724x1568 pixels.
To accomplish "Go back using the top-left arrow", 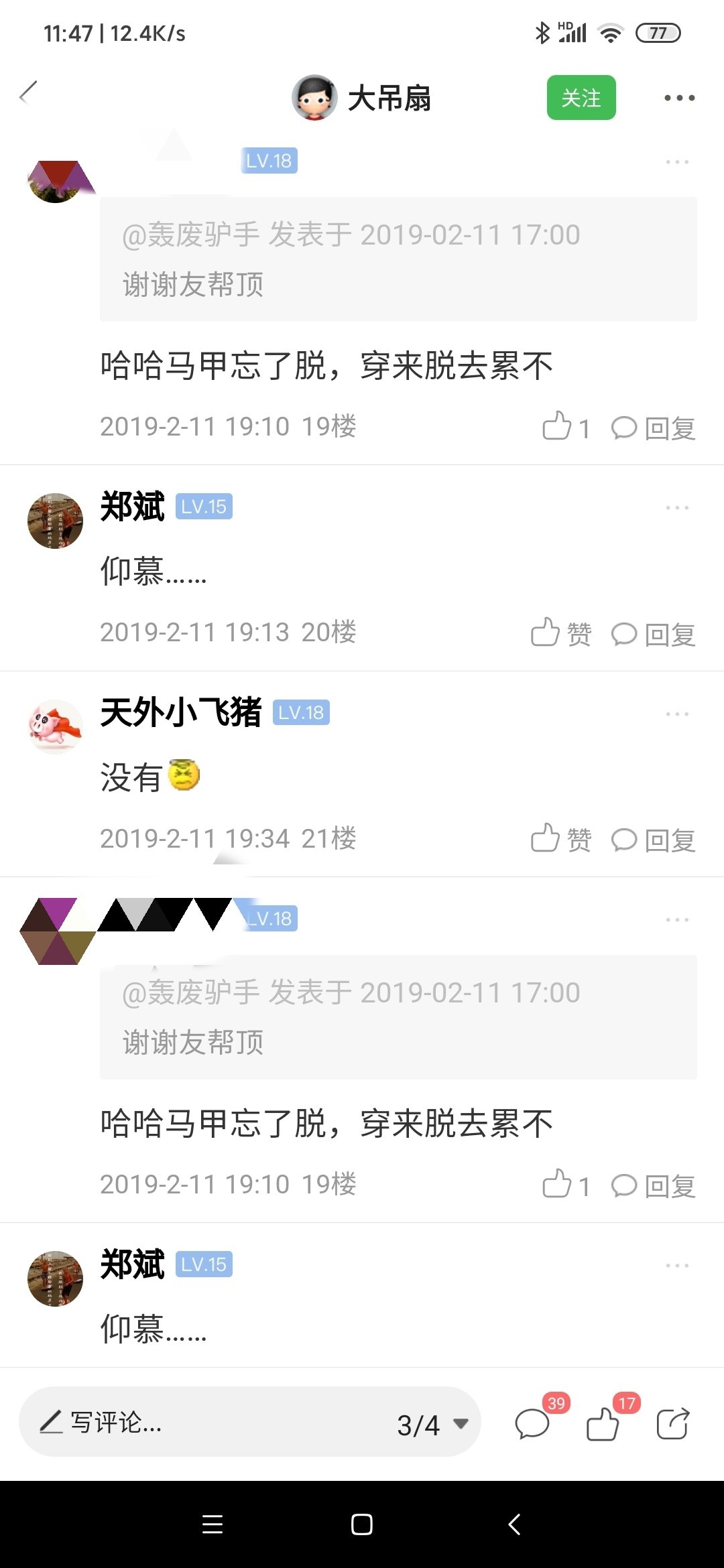I will (x=28, y=94).
